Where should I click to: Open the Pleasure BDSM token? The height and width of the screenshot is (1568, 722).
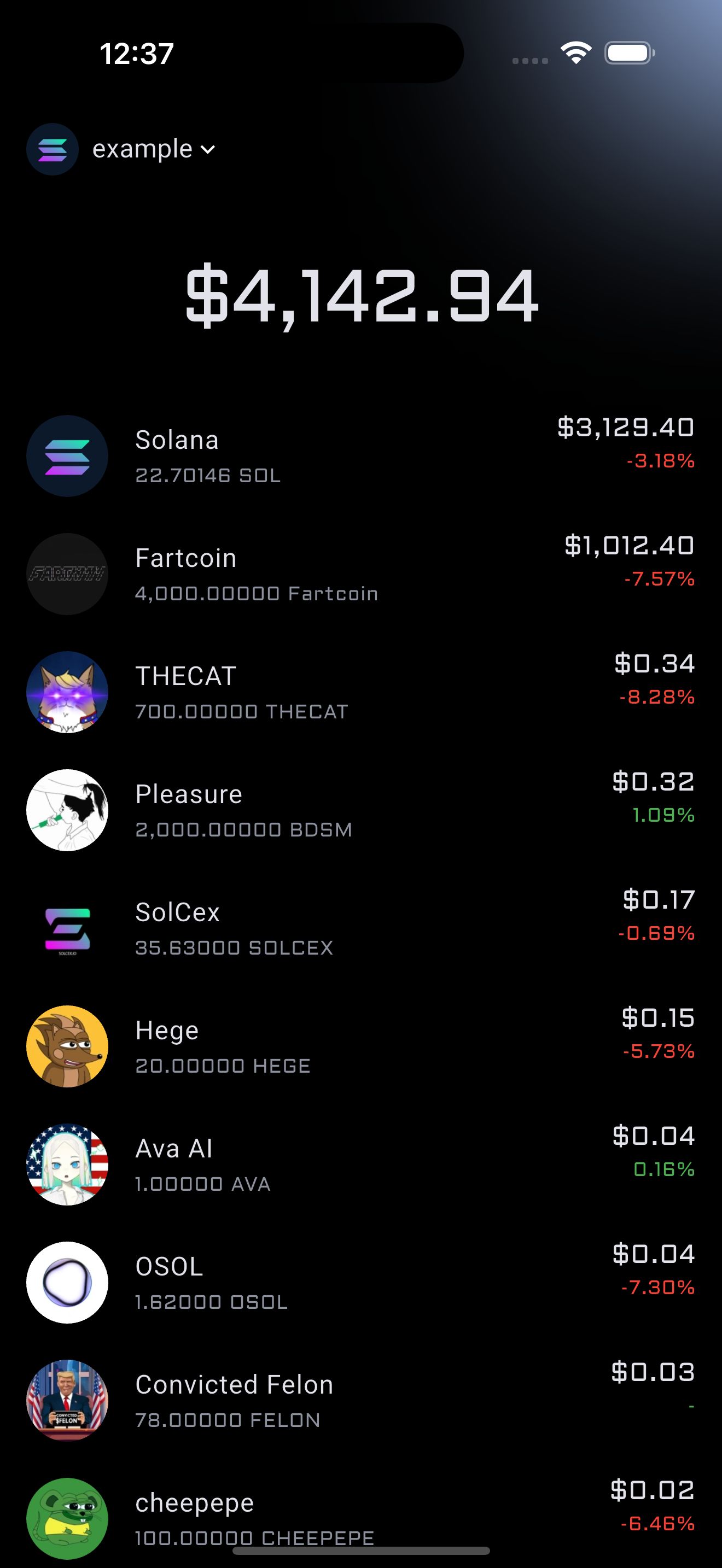(360, 810)
